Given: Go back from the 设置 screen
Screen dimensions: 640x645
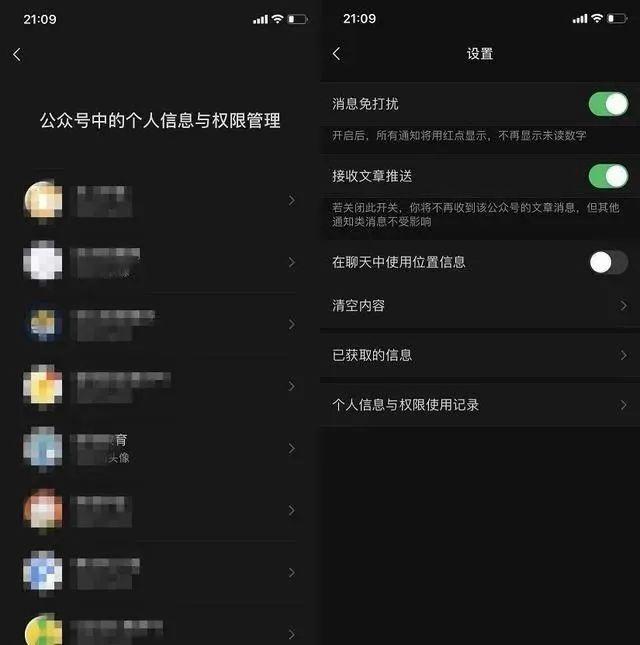Looking at the screenshot, I should click(x=336, y=54).
